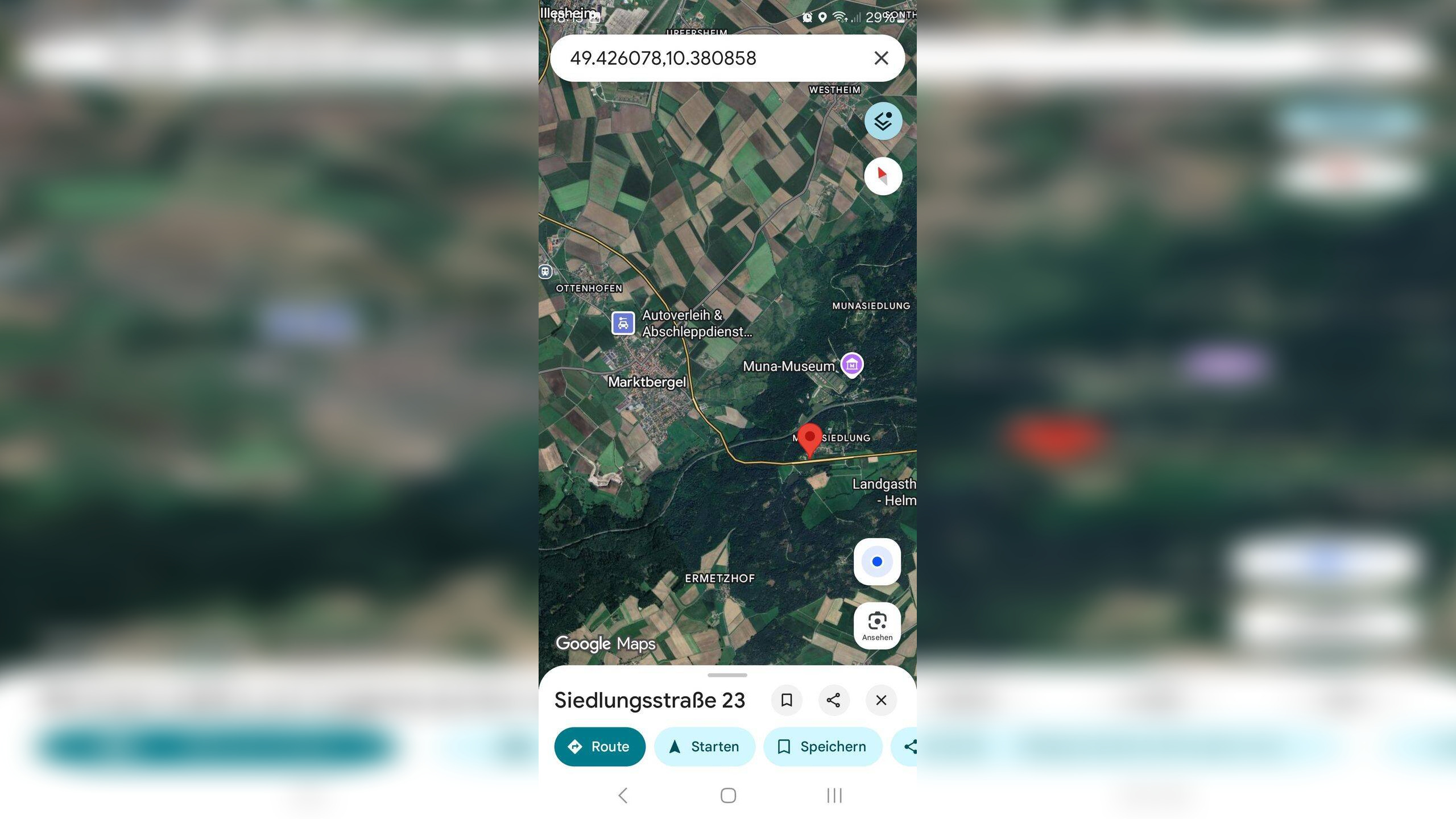Screen dimensions: 1456x819
Task: Open the Ansehen street view button
Action: [x=877, y=626]
